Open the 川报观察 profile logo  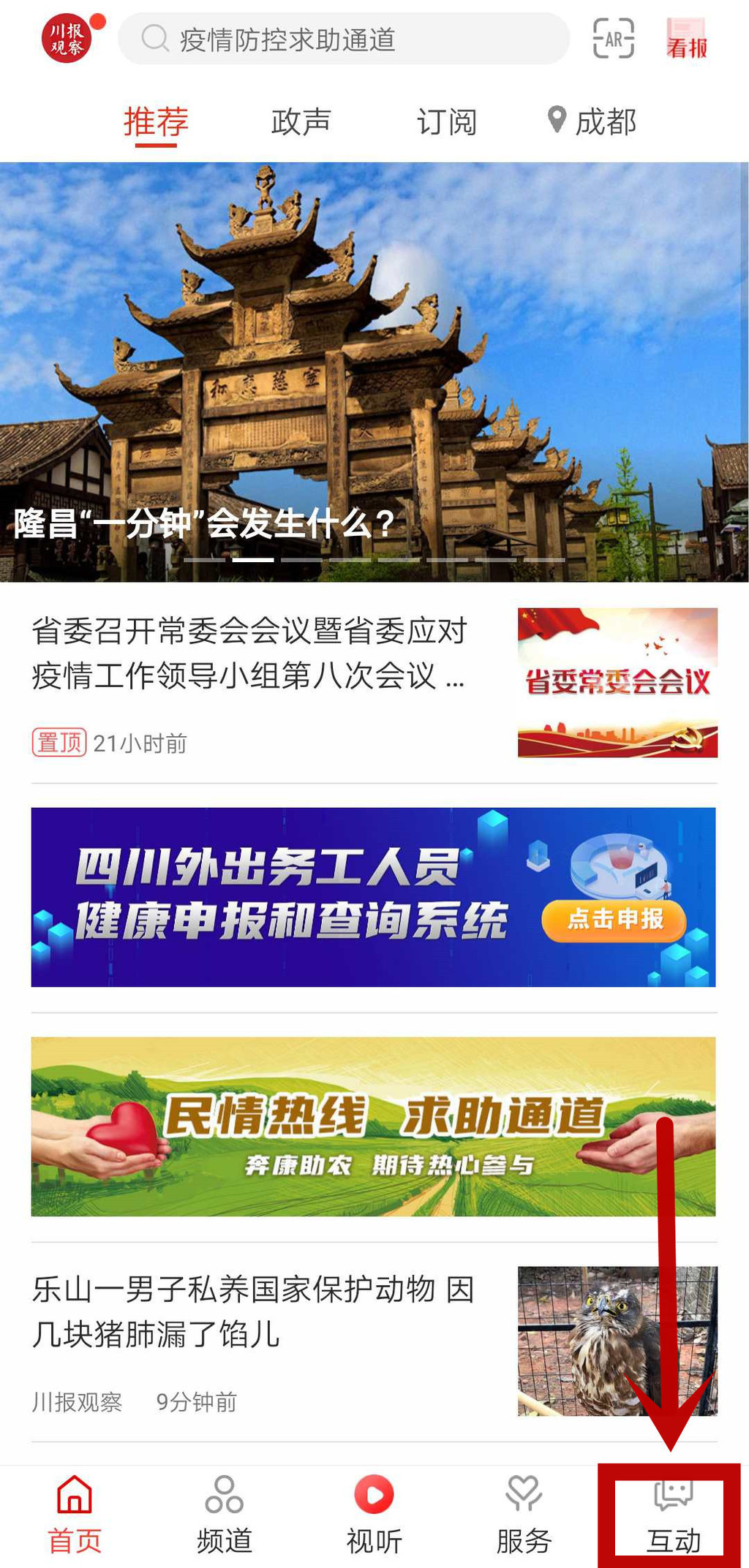67,39
